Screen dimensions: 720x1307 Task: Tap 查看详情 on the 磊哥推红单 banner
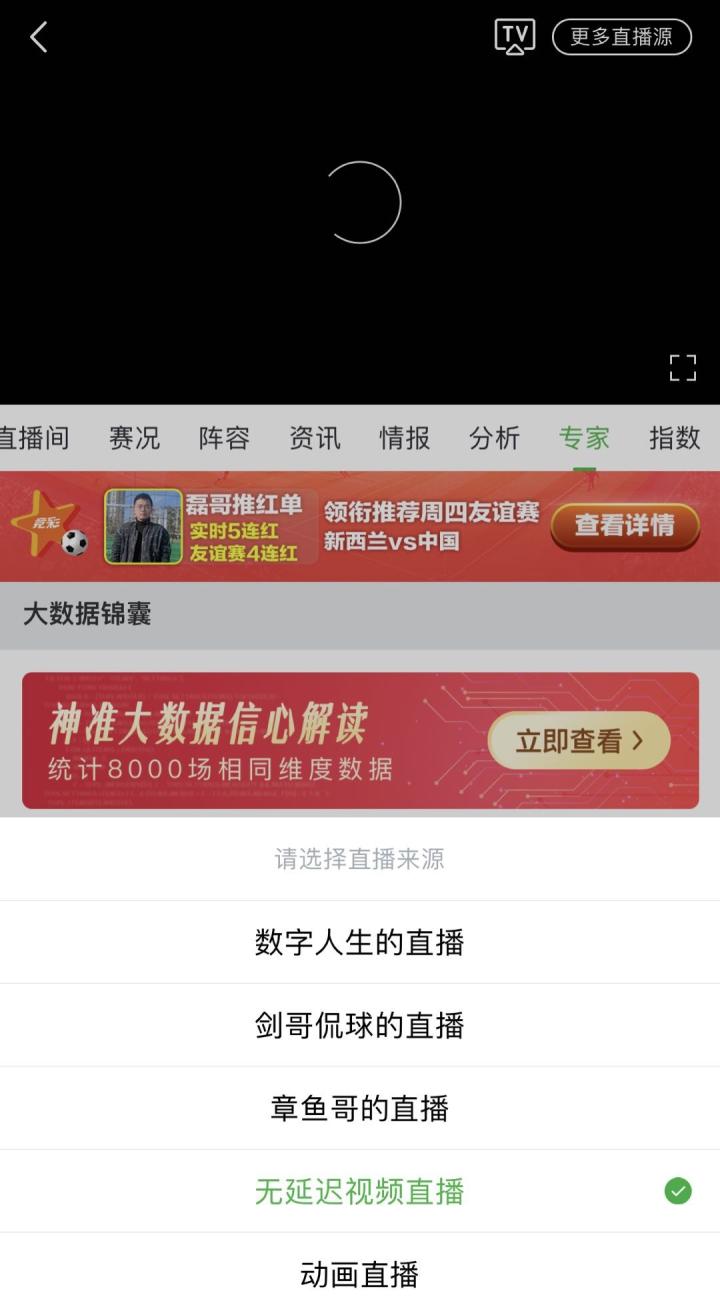[624, 525]
